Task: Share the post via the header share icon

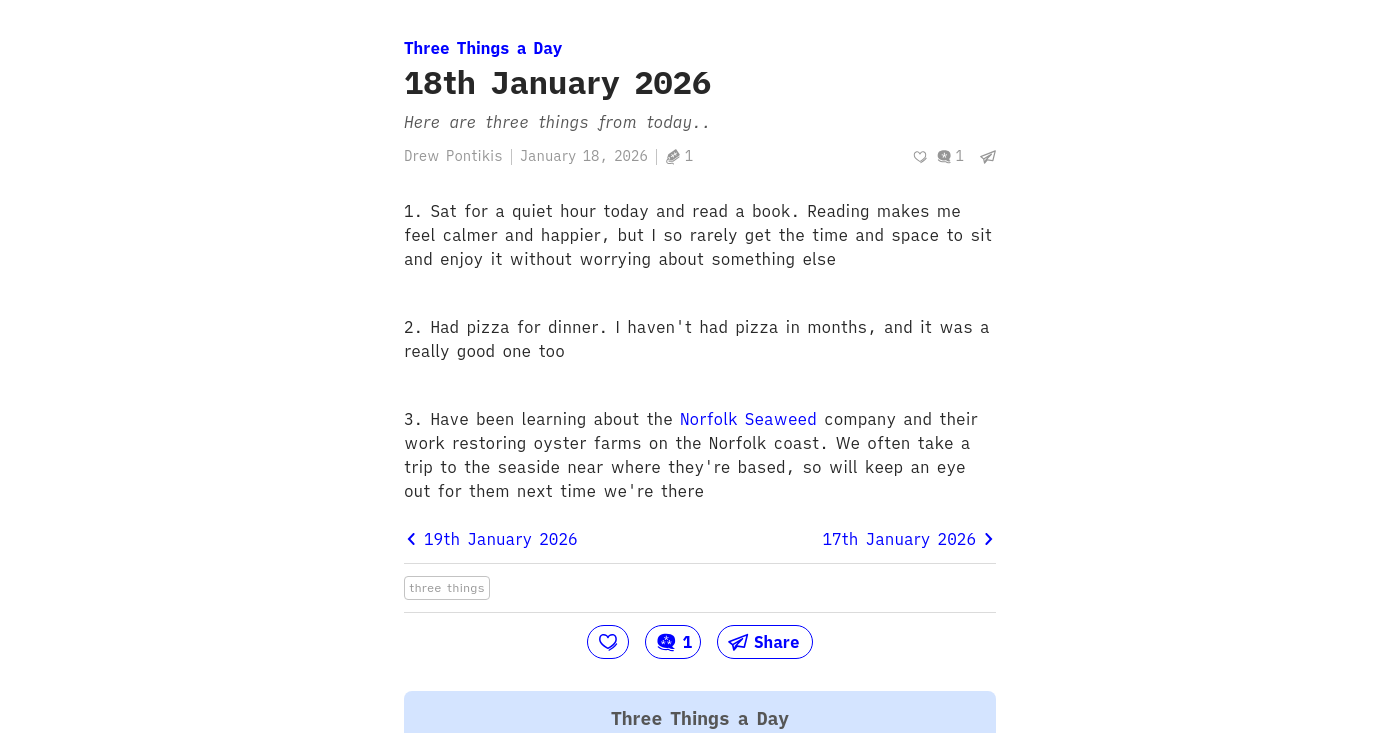Action: [x=988, y=157]
